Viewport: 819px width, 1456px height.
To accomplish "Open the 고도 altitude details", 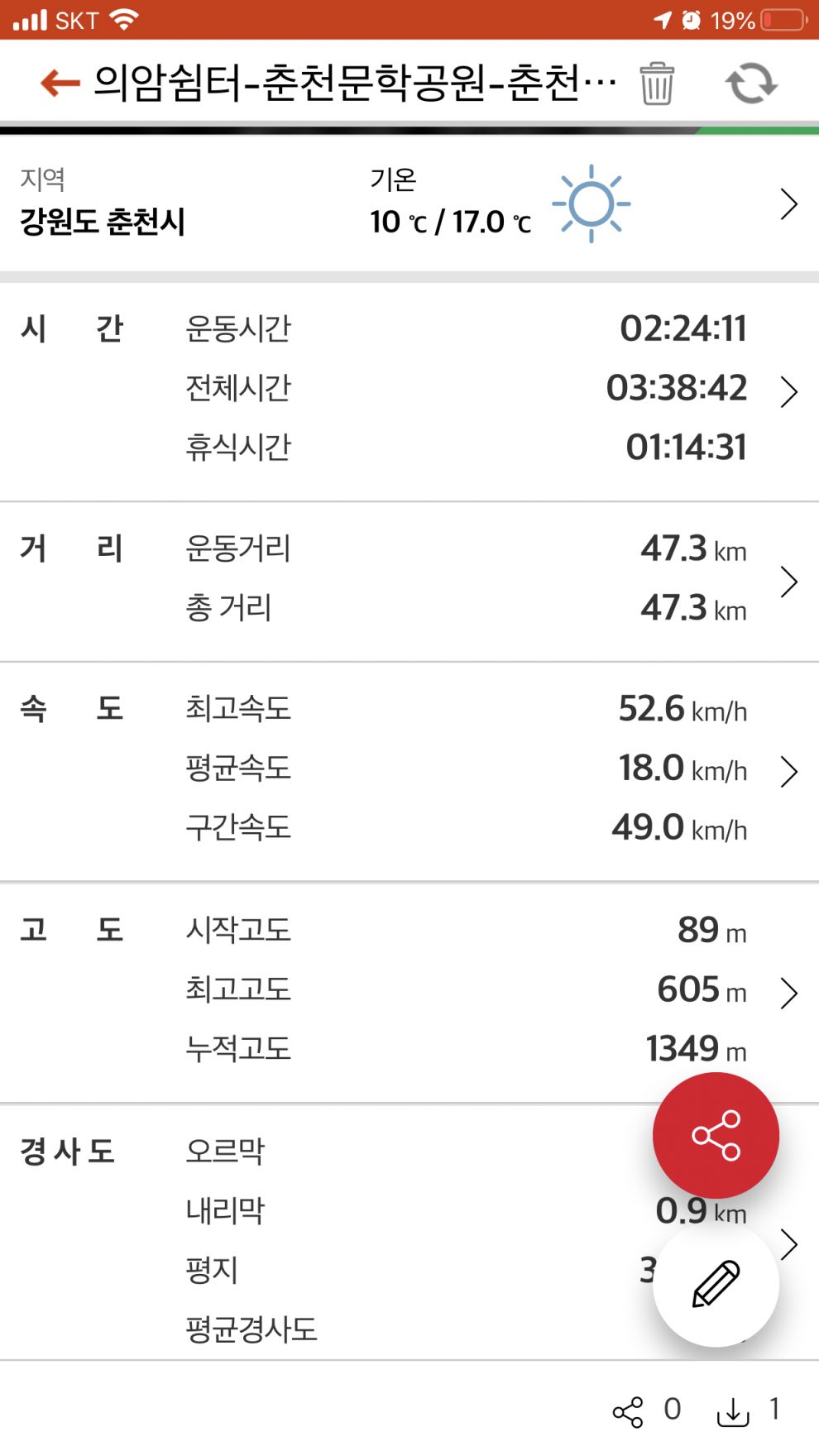I will click(788, 993).
